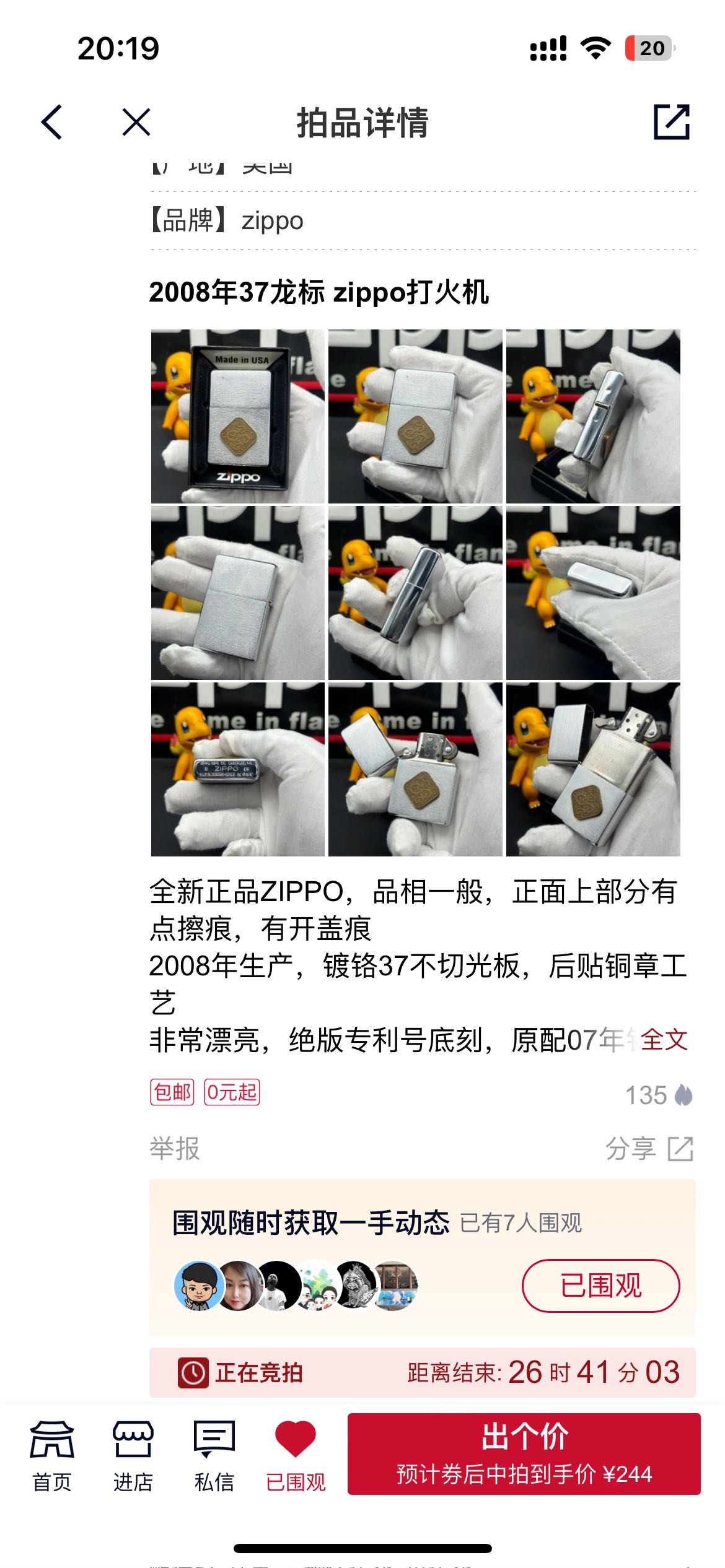Open the share icon in the header
Image resolution: width=725 pixels, height=1568 pixels.
pyautogui.click(x=672, y=122)
